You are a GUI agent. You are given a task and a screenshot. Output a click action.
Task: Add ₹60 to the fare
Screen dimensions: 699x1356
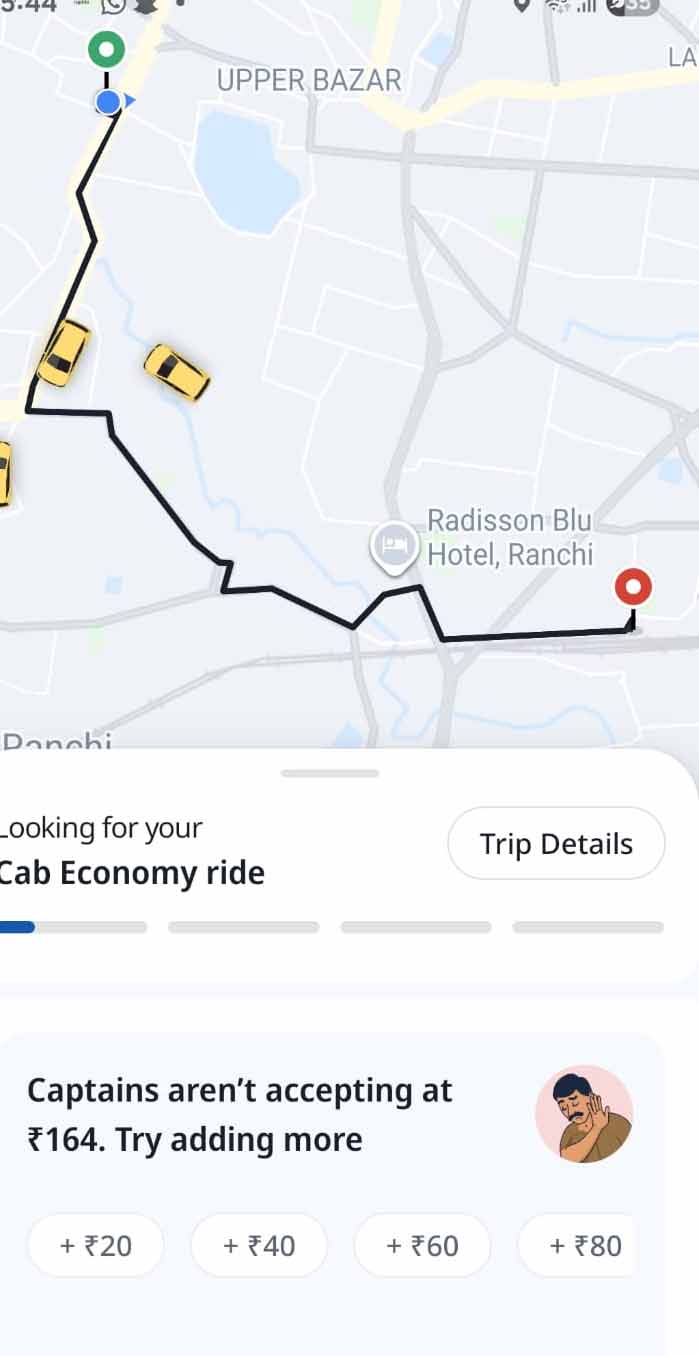(x=422, y=1245)
